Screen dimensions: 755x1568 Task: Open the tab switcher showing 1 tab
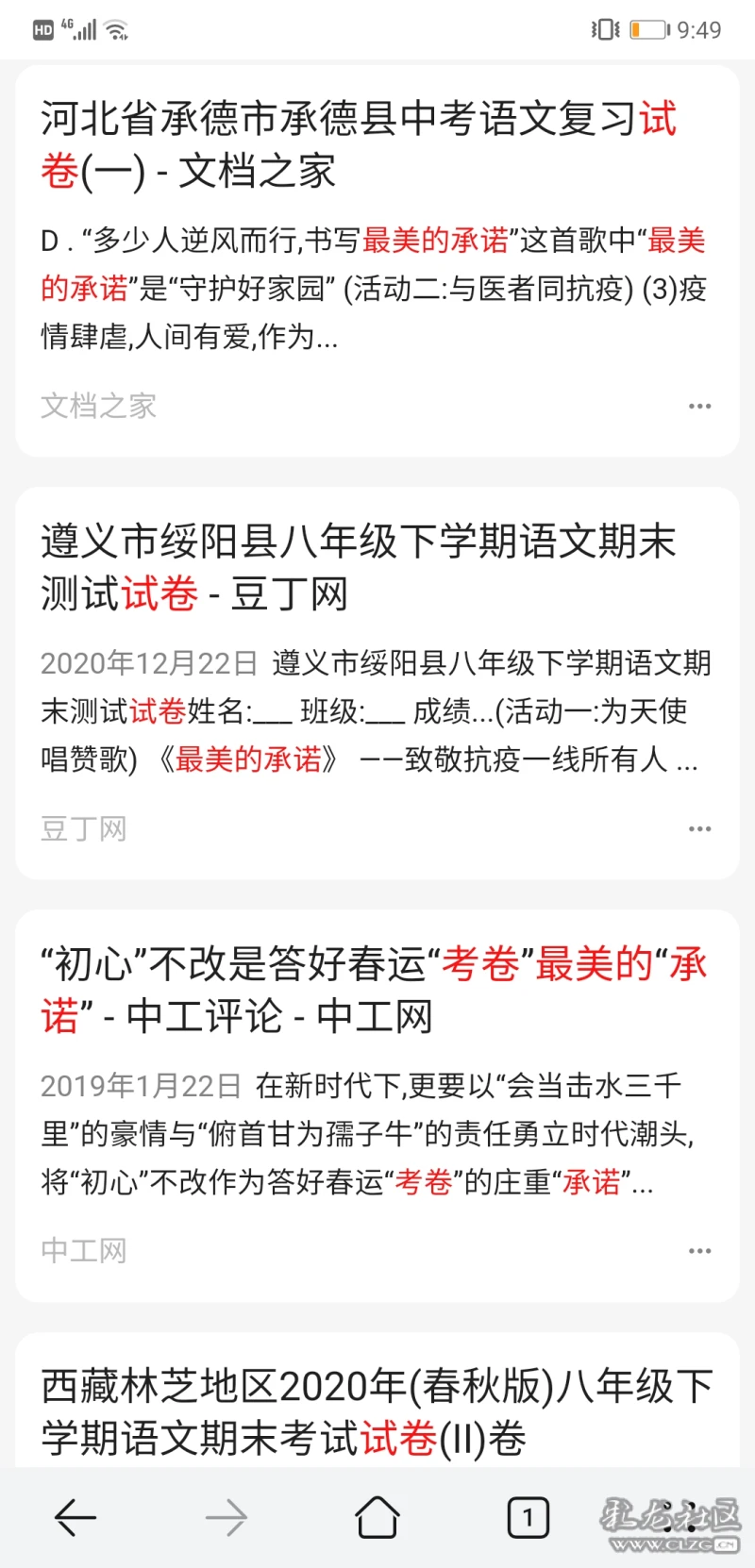[528, 1518]
